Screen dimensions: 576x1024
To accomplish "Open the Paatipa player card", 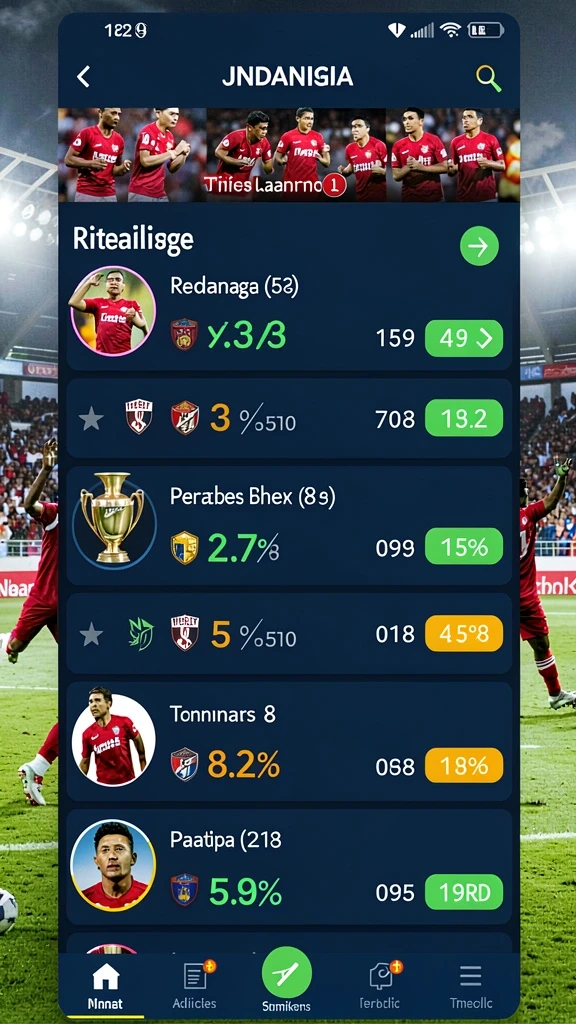I will tap(289, 867).
